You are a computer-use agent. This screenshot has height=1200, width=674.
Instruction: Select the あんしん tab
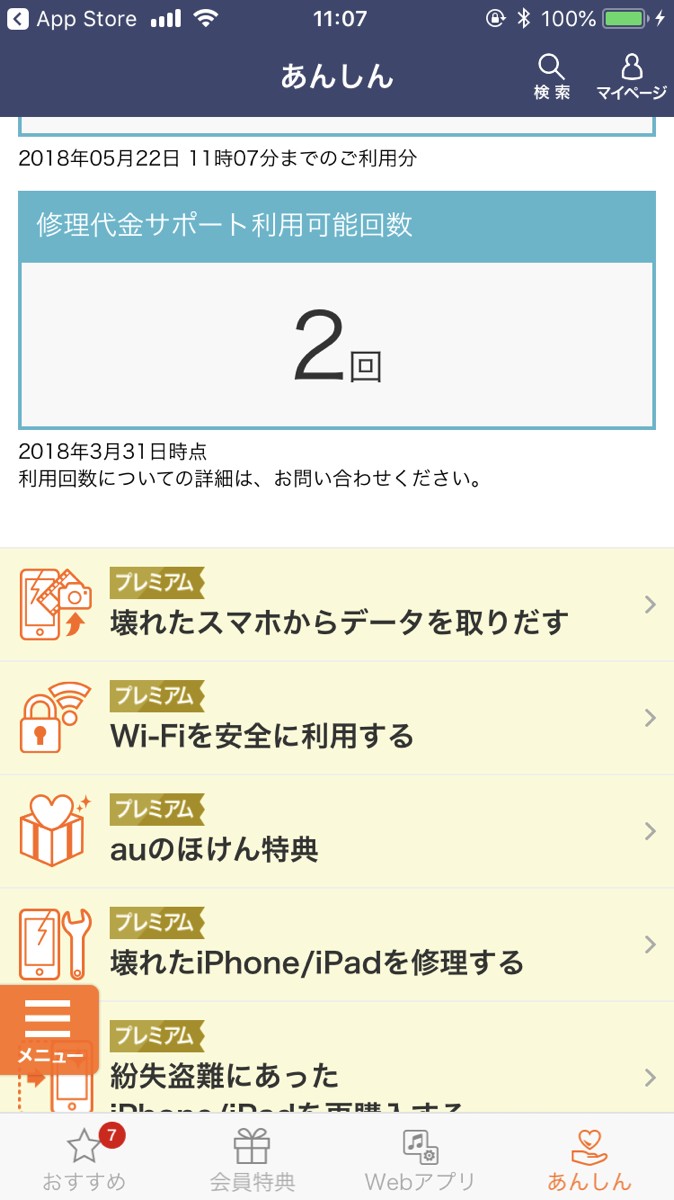pos(589,1158)
